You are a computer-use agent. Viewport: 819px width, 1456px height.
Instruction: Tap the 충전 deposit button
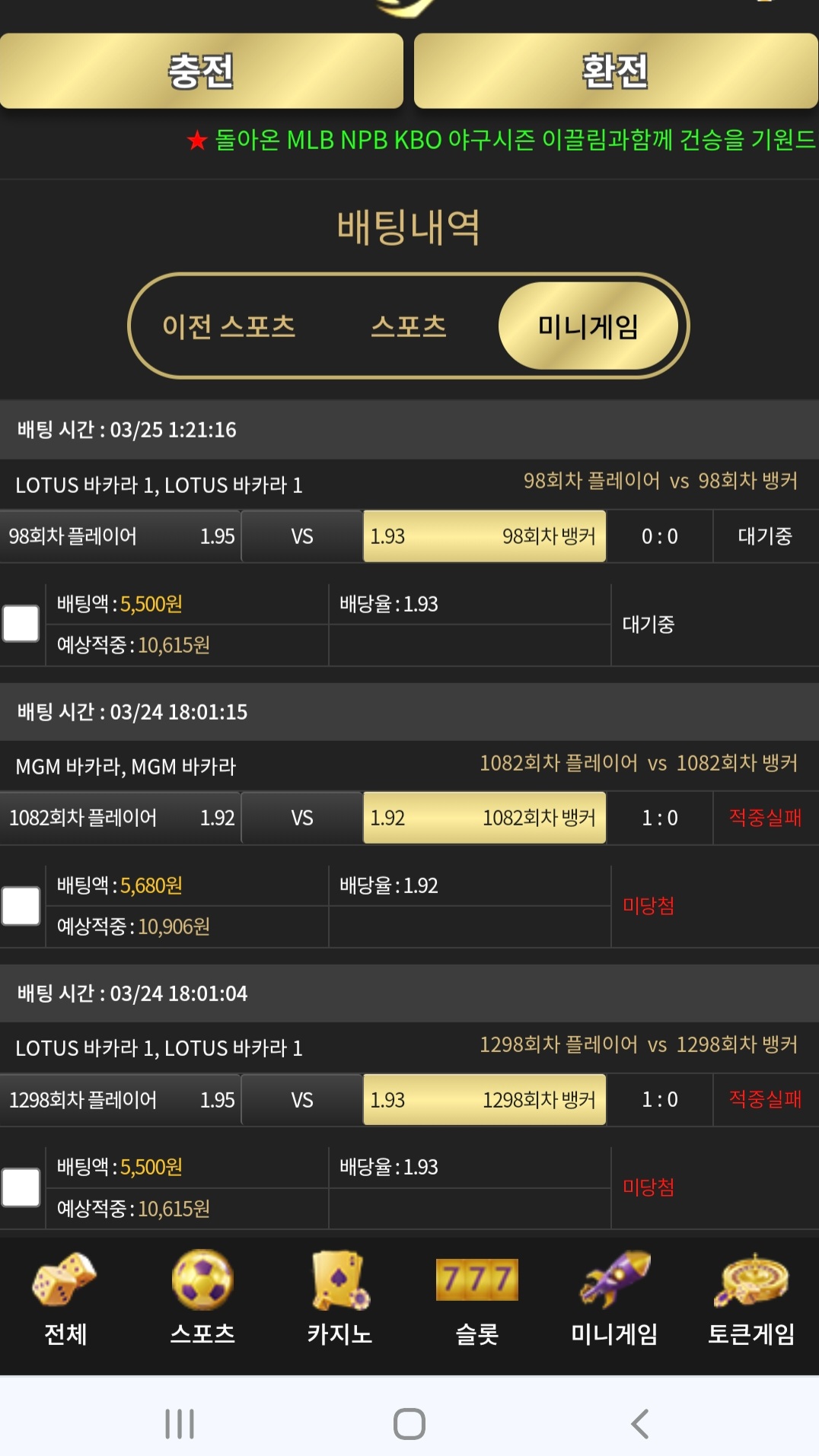point(201,71)
